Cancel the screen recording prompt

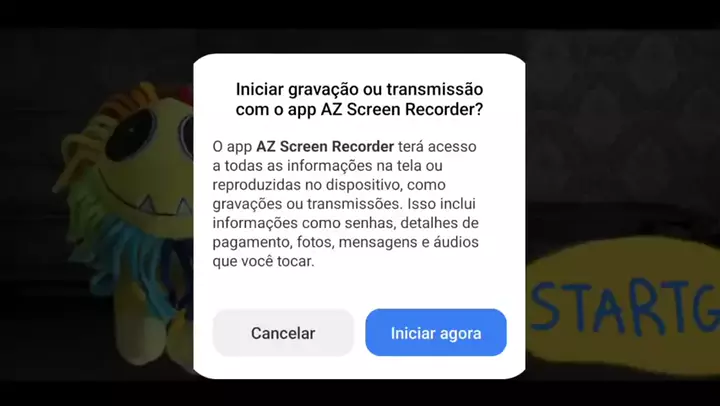click(283, 333)
